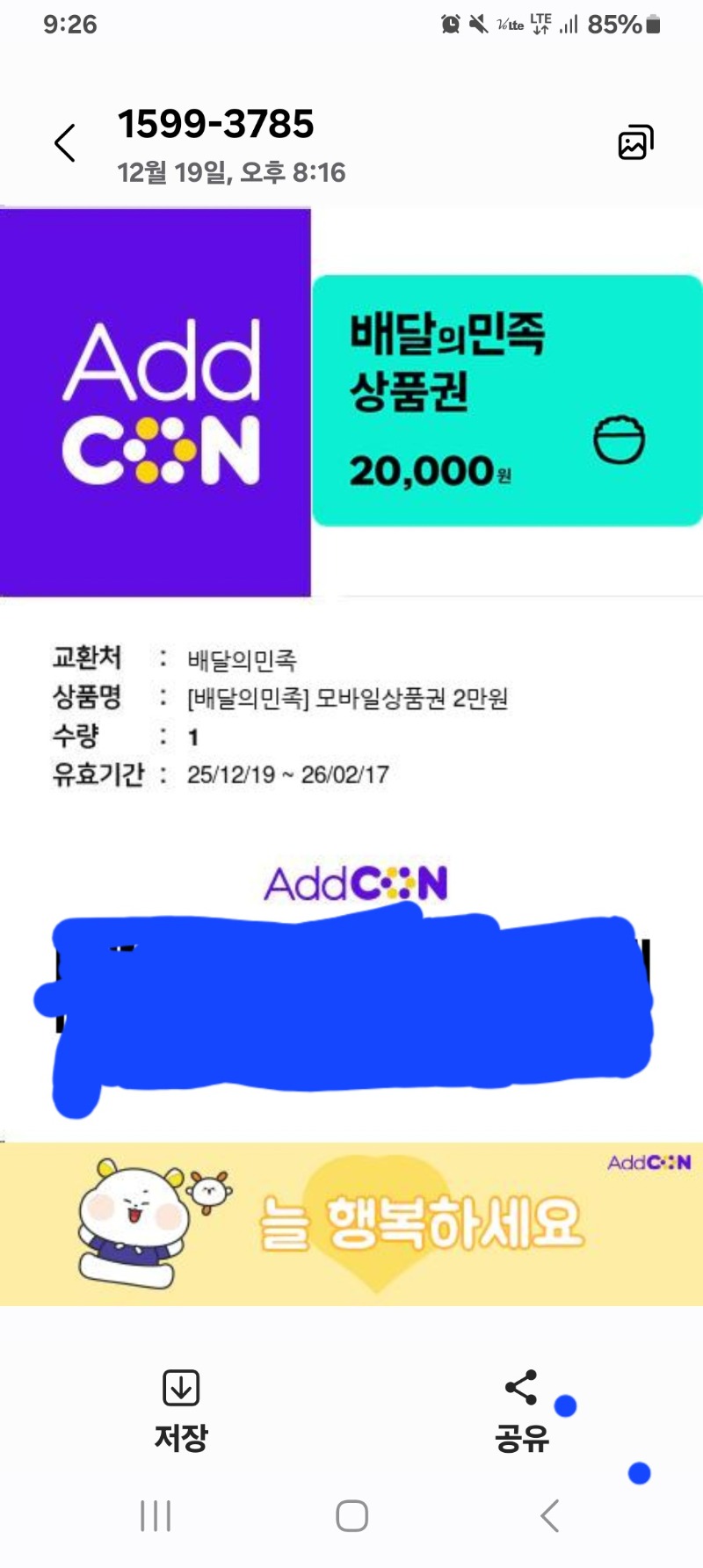The width and height of the screenshot is (703, 1568).
Task: Go back from the 1599-3785 message image
Action: point(65,143)
